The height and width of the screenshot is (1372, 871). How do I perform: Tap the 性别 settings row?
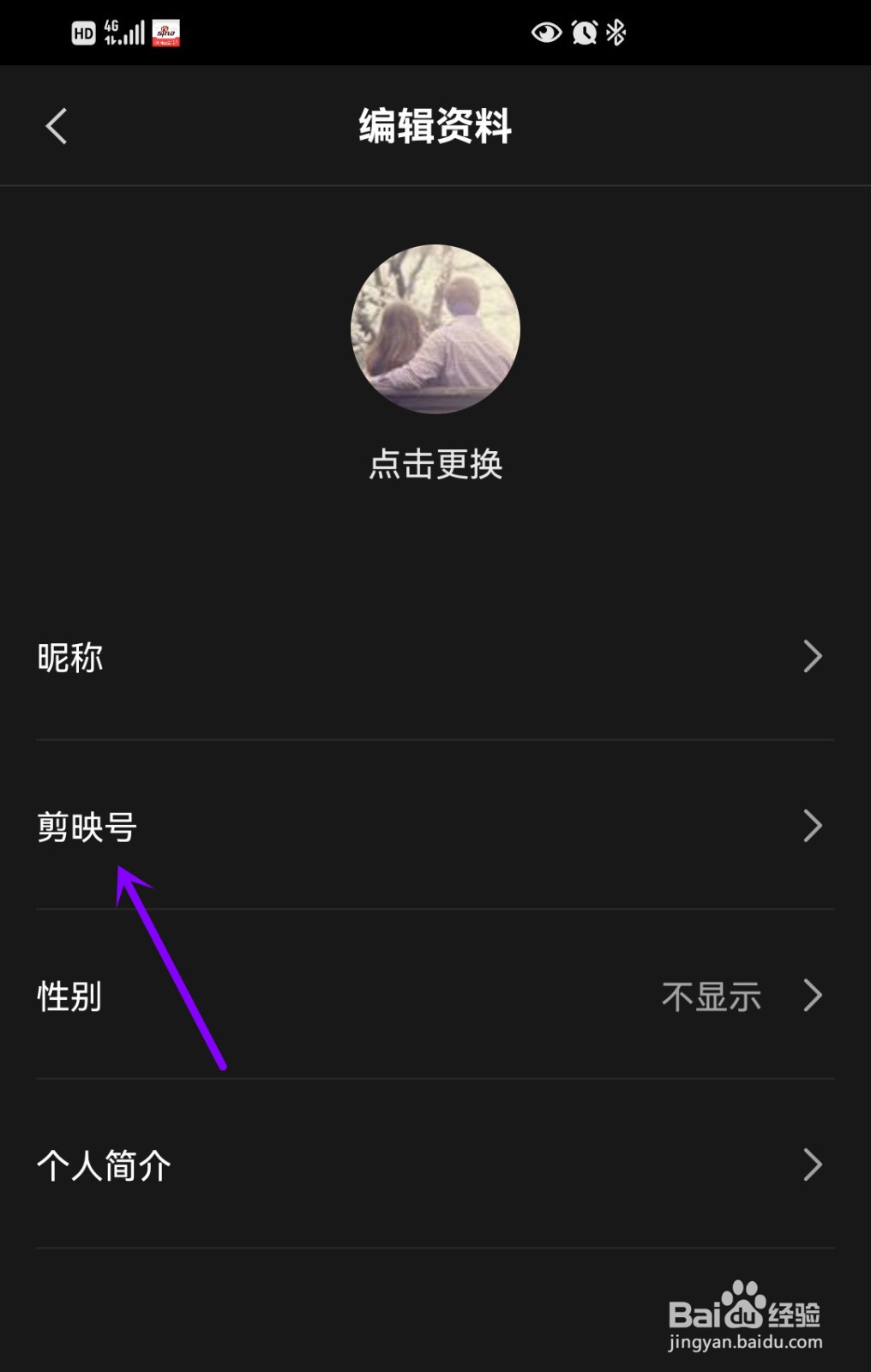tap(70, 996)
